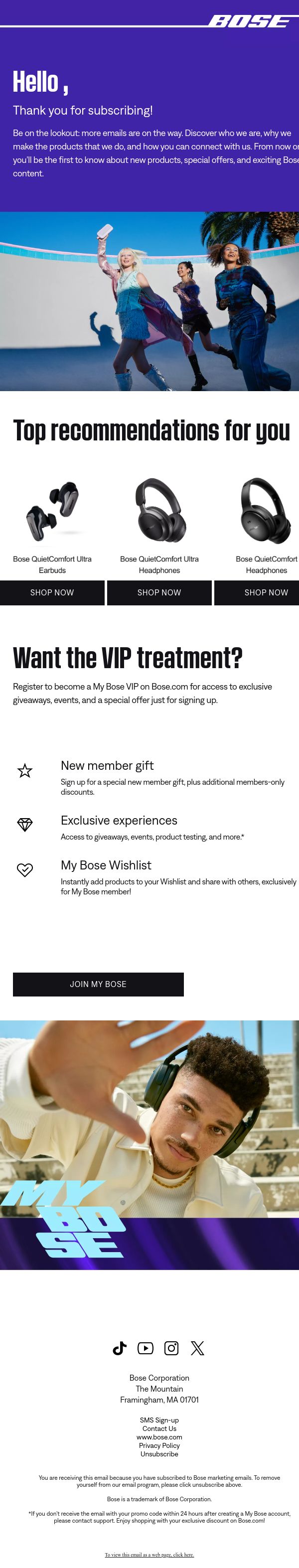
Task: Open the QuietComfort Ultra Headphones product image
Action: (x=159, y=510)
